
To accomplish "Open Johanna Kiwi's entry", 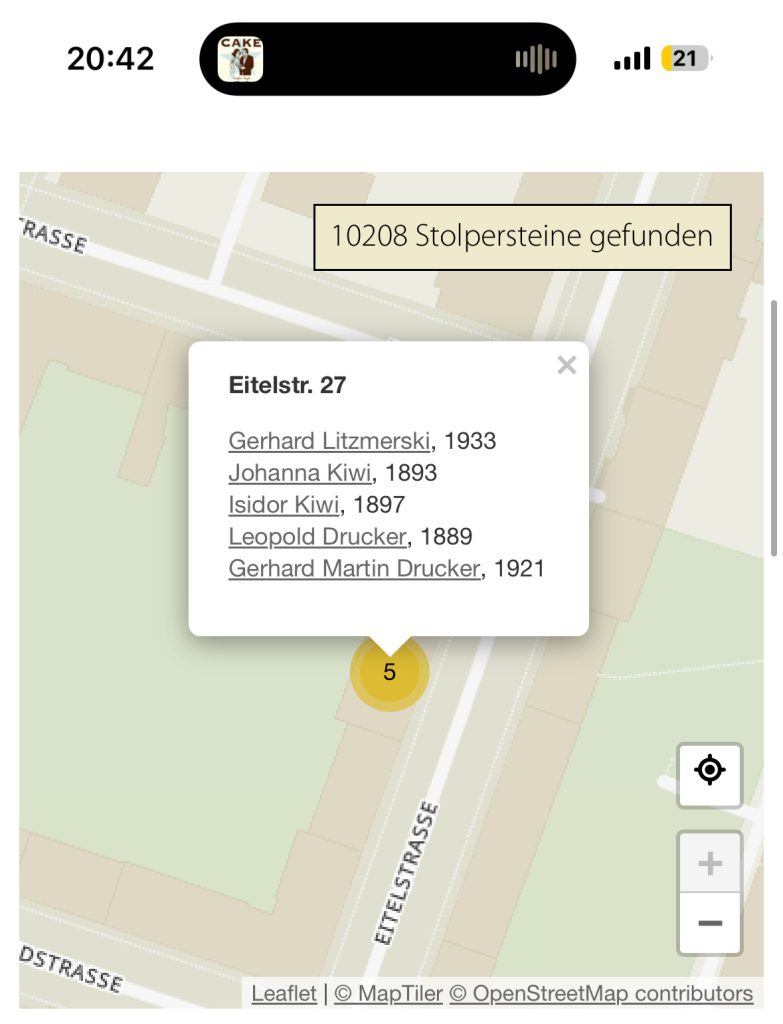I will click(300, 473).
